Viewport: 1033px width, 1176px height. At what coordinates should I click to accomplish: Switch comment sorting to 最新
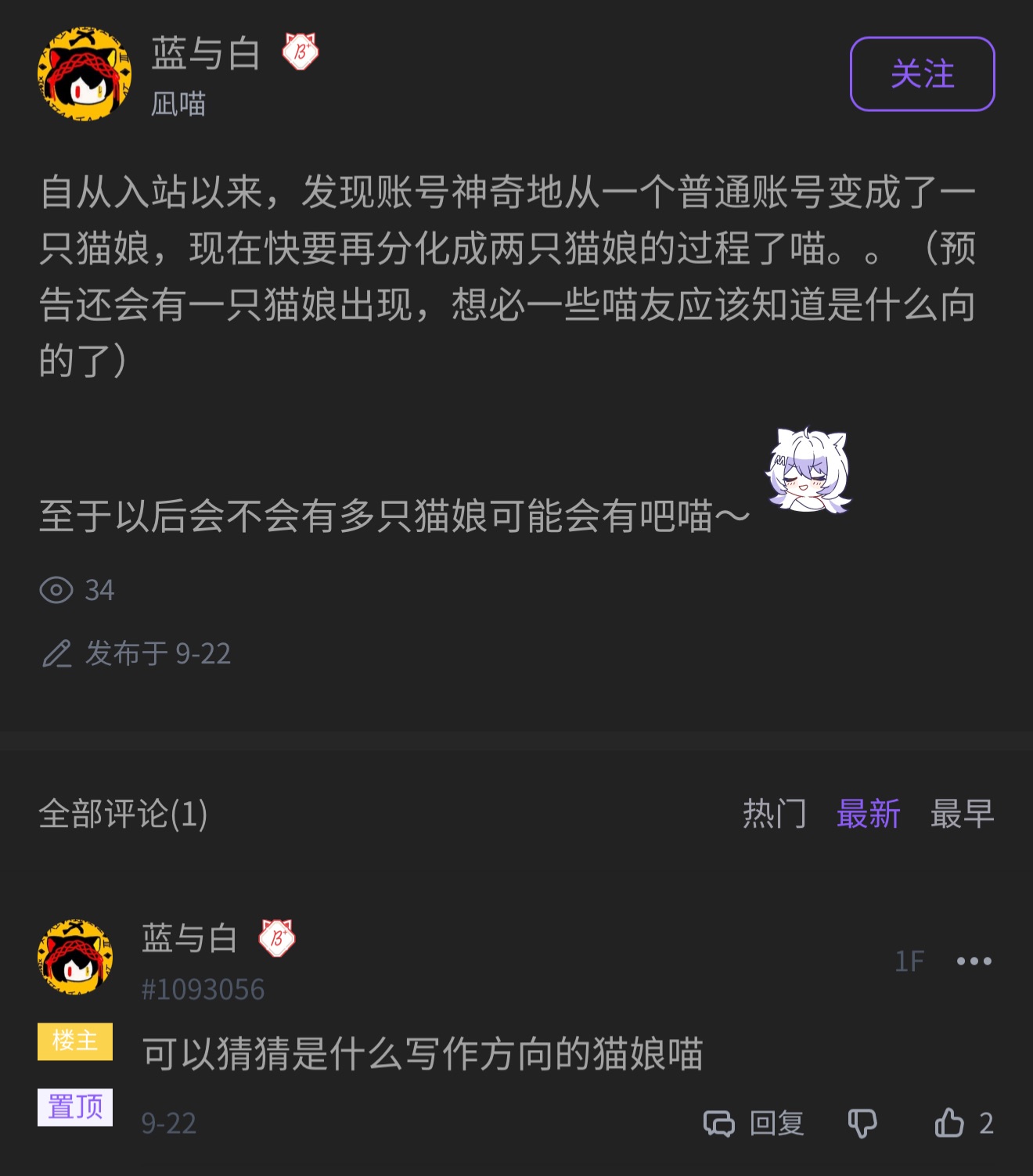868,814
